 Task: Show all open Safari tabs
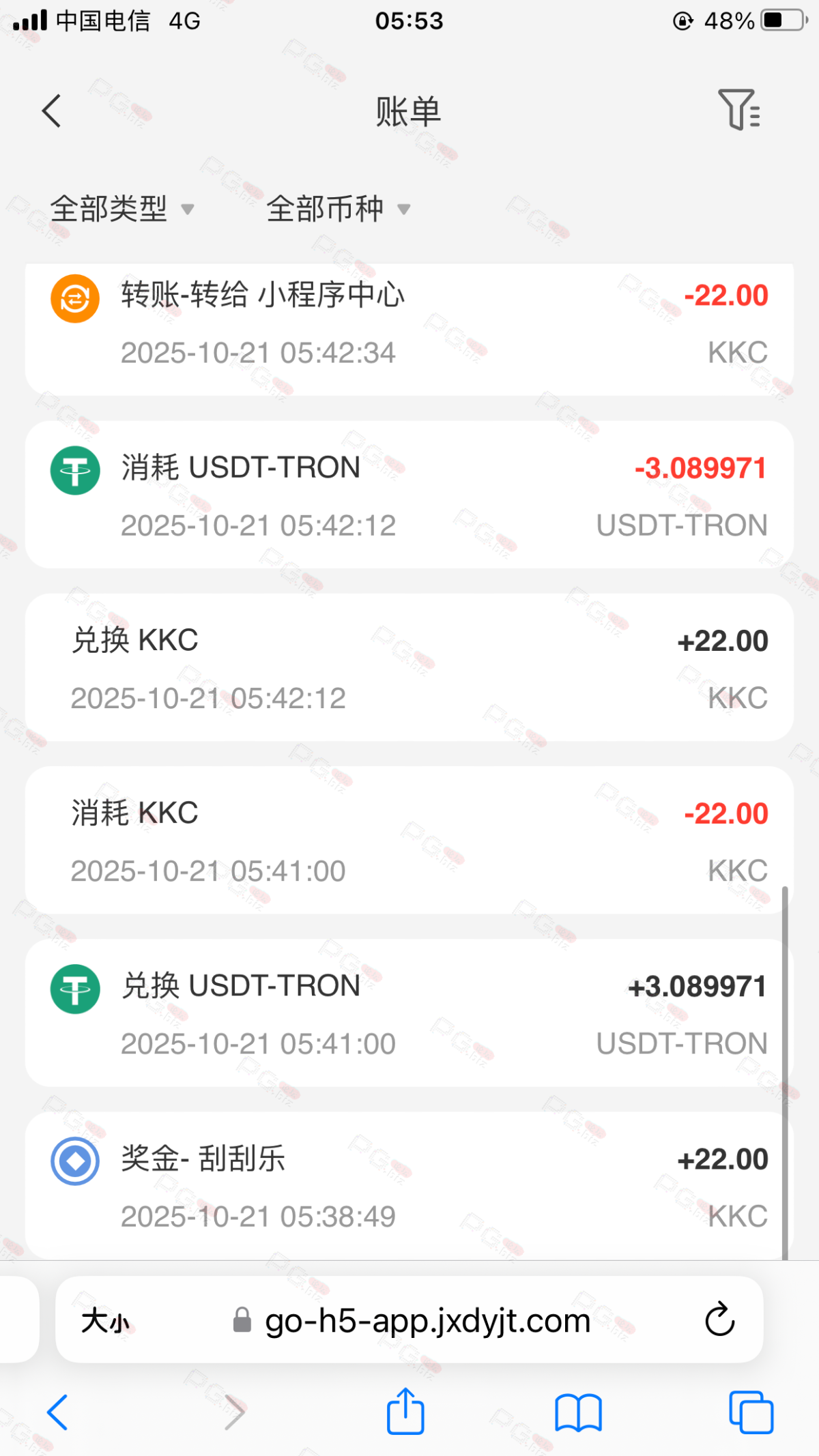[x=751, y=1412]
